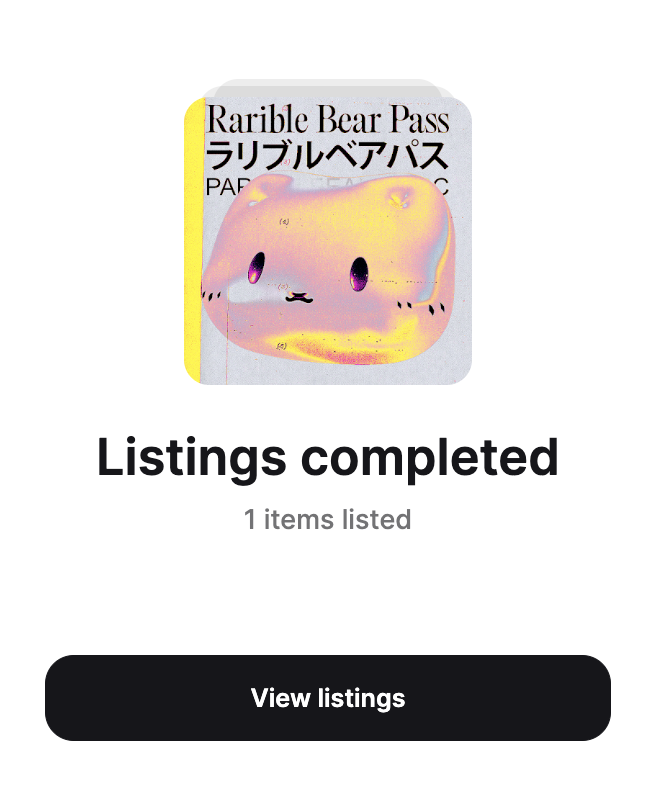Tap the View listings button
Image resolution: width=656 pixels, height=786 pixels.
328,698
